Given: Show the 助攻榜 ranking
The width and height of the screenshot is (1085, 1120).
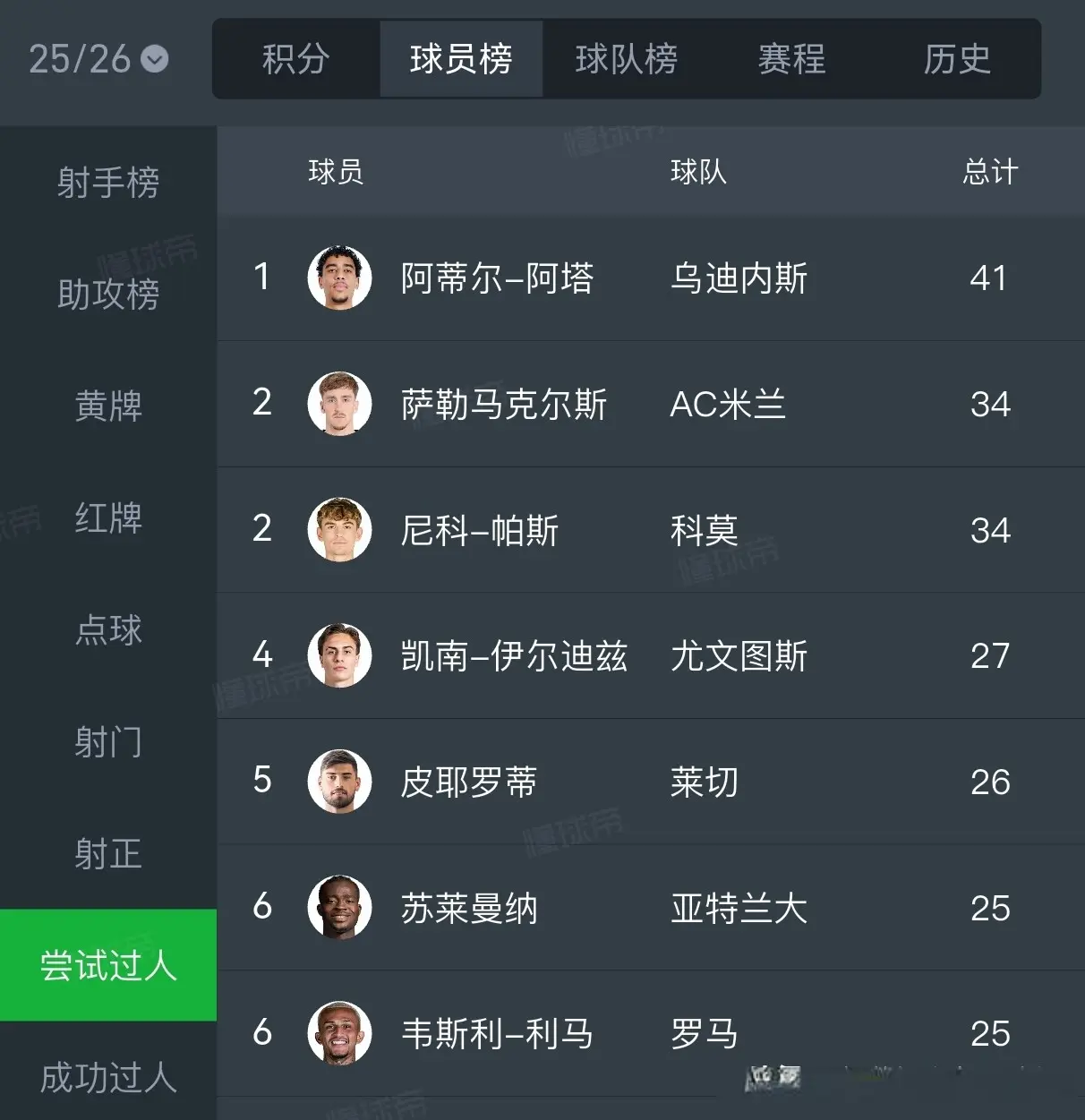Looking at the screenshot, I should [108, 295].
